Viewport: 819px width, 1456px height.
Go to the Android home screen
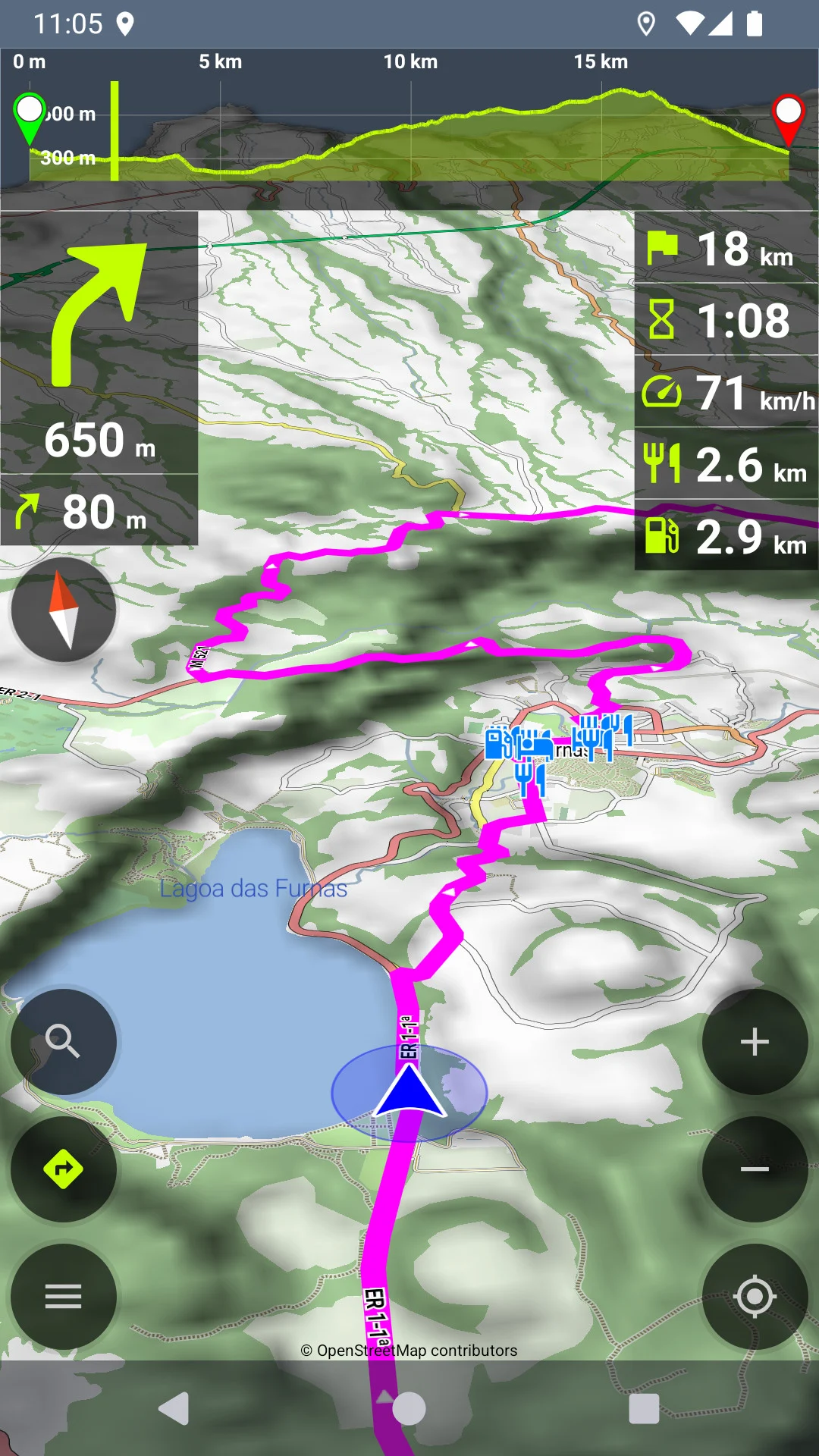pos(409,1408)
